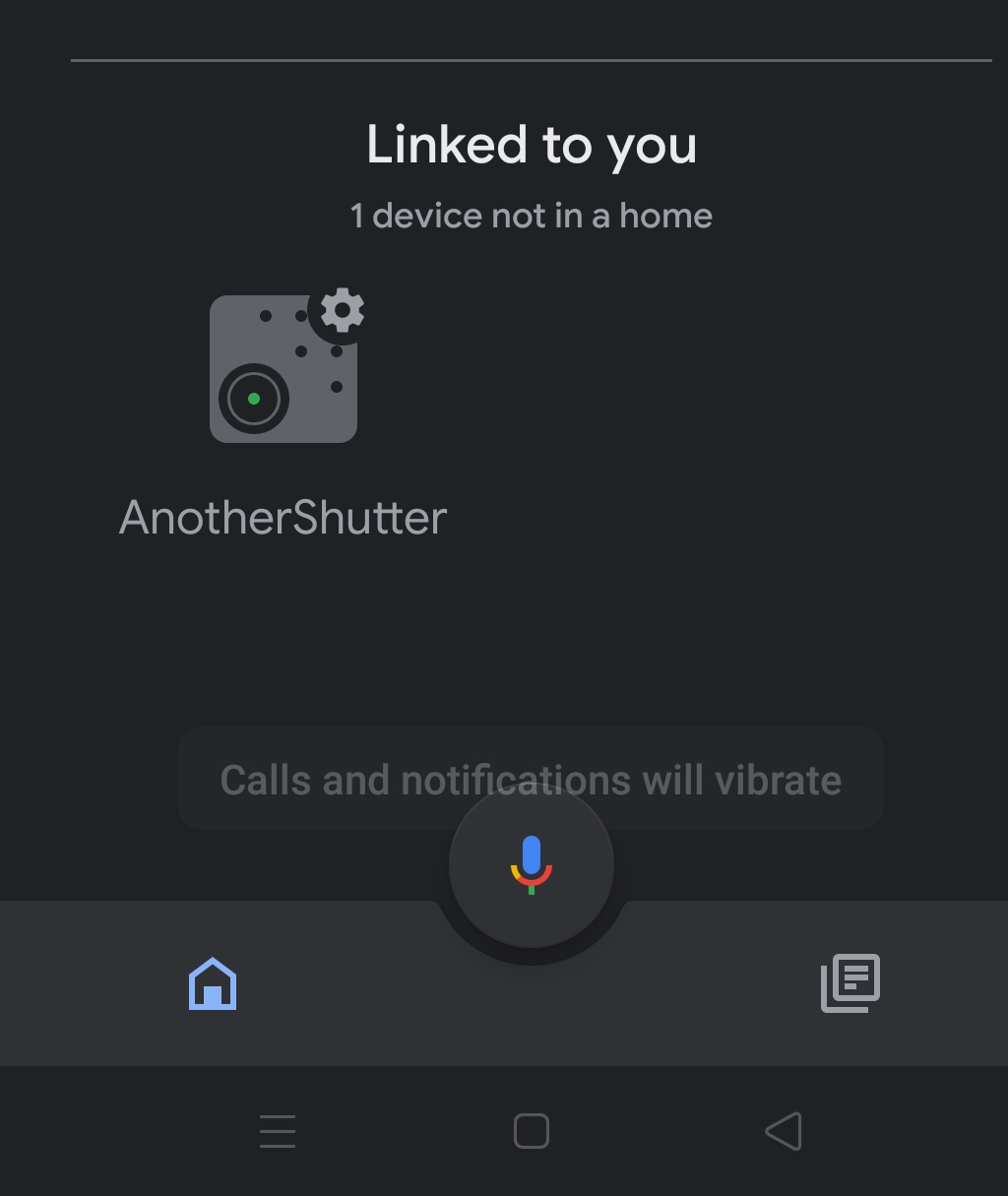
Task: Tap the Calls and notifications vibrate toast
Action: [x=532, y=778]
